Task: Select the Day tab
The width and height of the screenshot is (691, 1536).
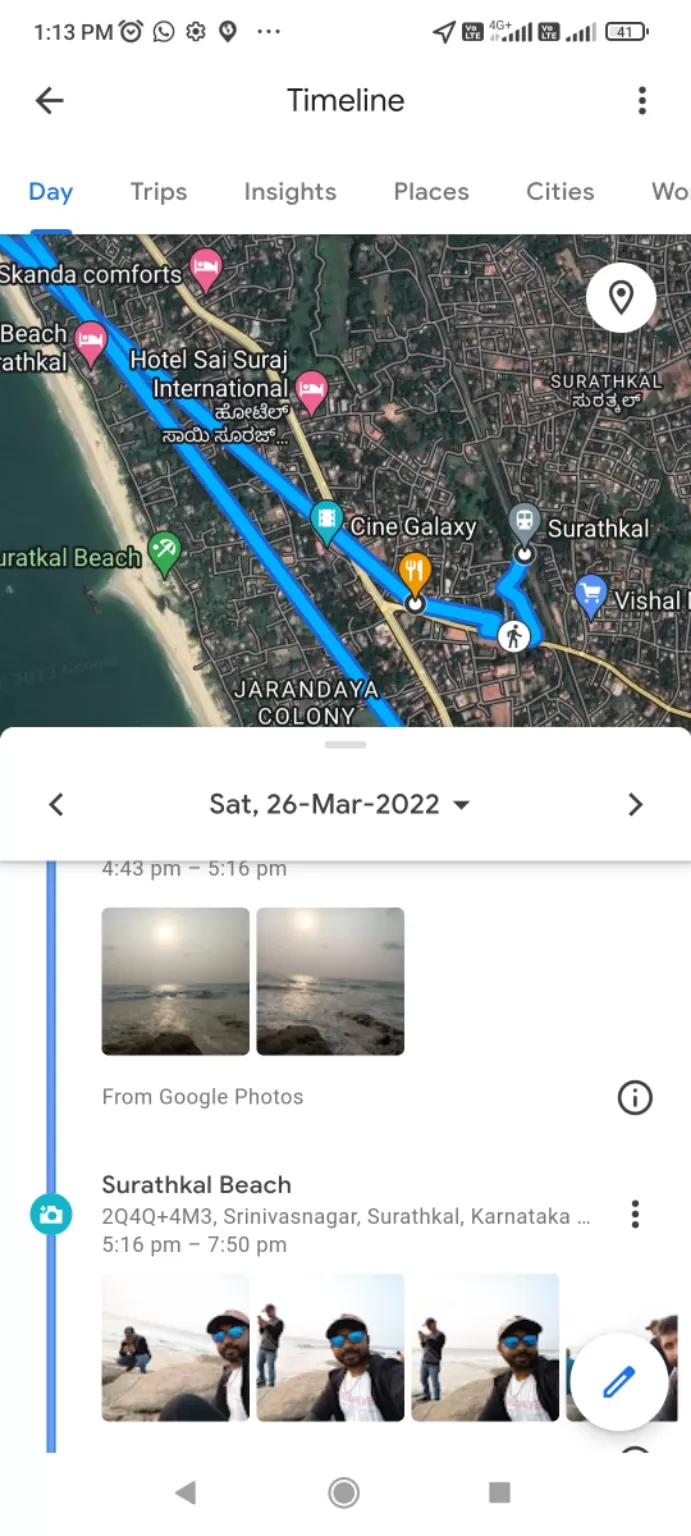Action: (x=50, y=192)
